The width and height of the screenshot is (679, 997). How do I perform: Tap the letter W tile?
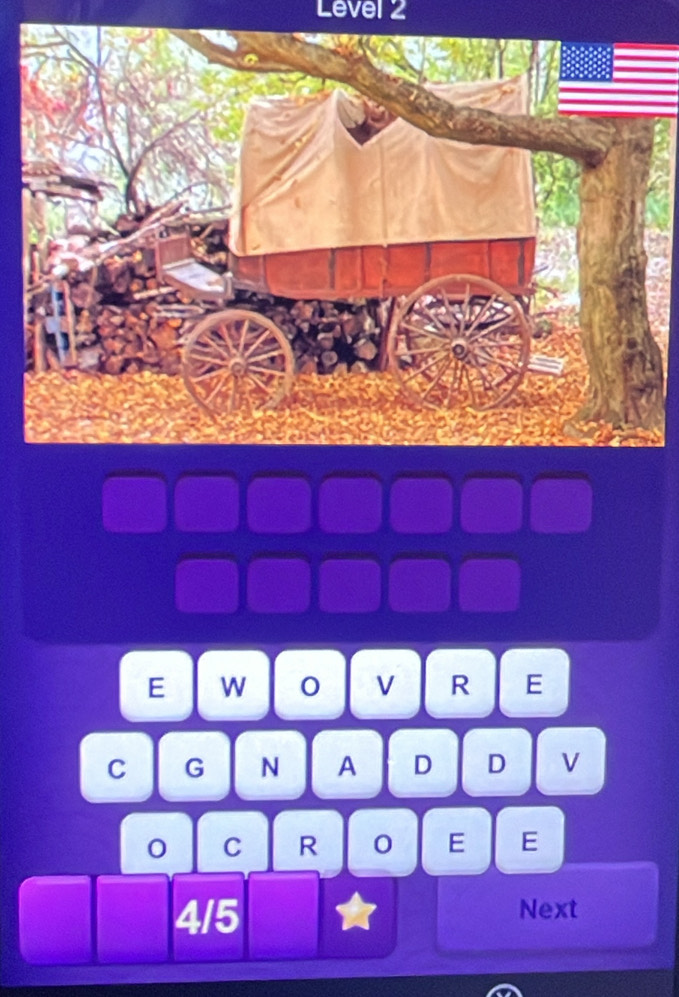[x=233, y=685]
